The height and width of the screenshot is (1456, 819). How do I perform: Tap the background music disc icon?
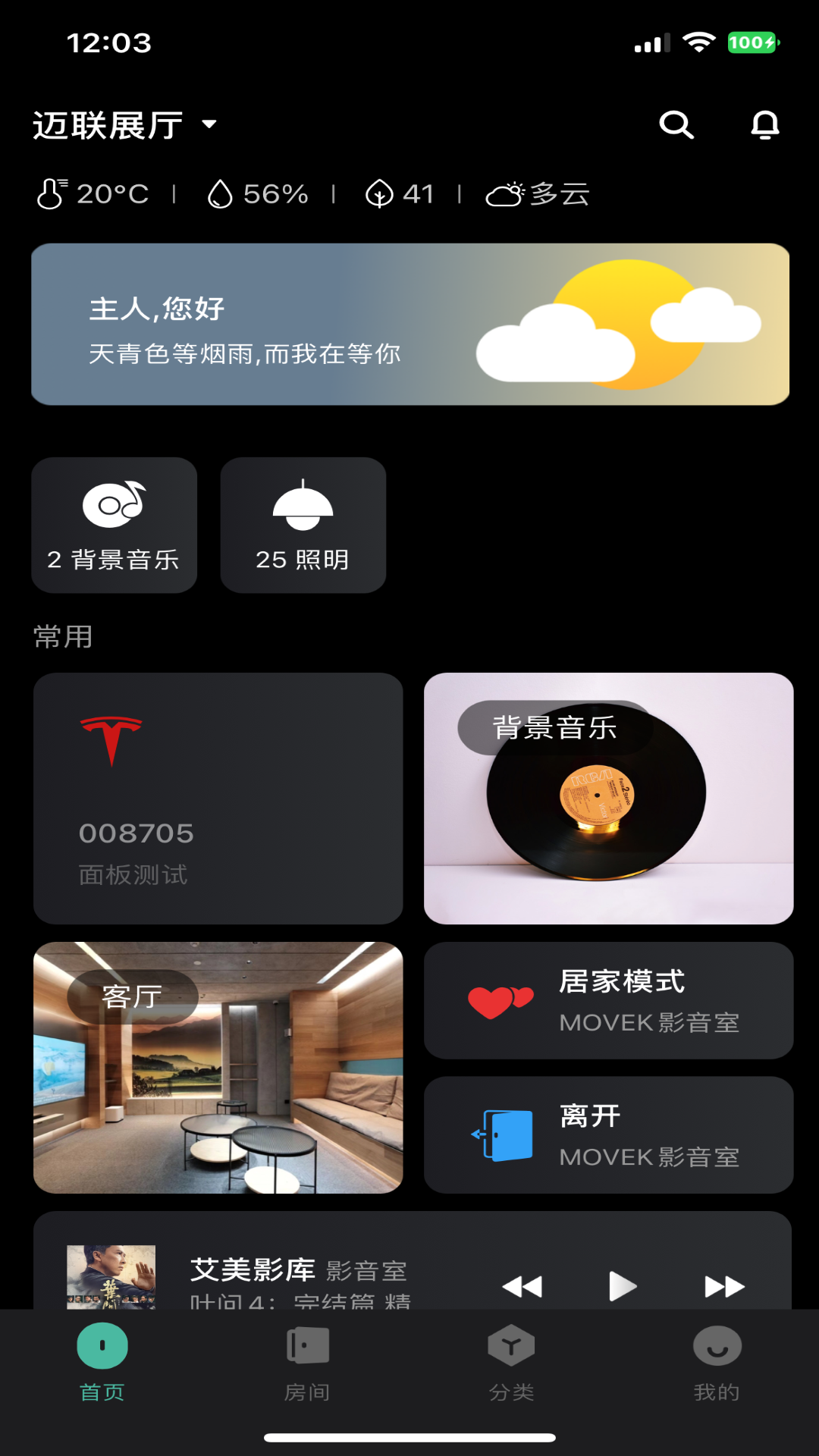[x=114, y=502]
